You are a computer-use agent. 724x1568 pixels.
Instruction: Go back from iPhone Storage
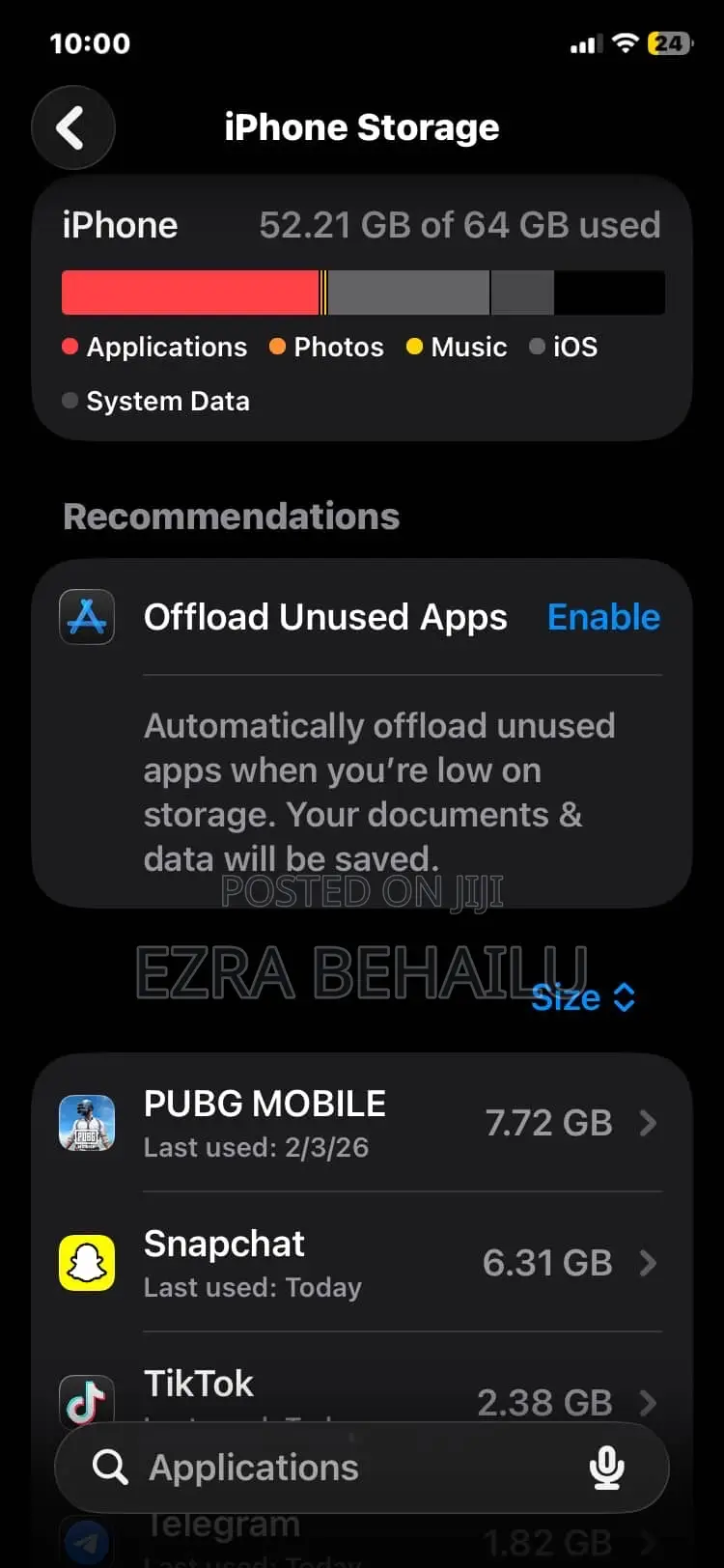click(72, 127)
